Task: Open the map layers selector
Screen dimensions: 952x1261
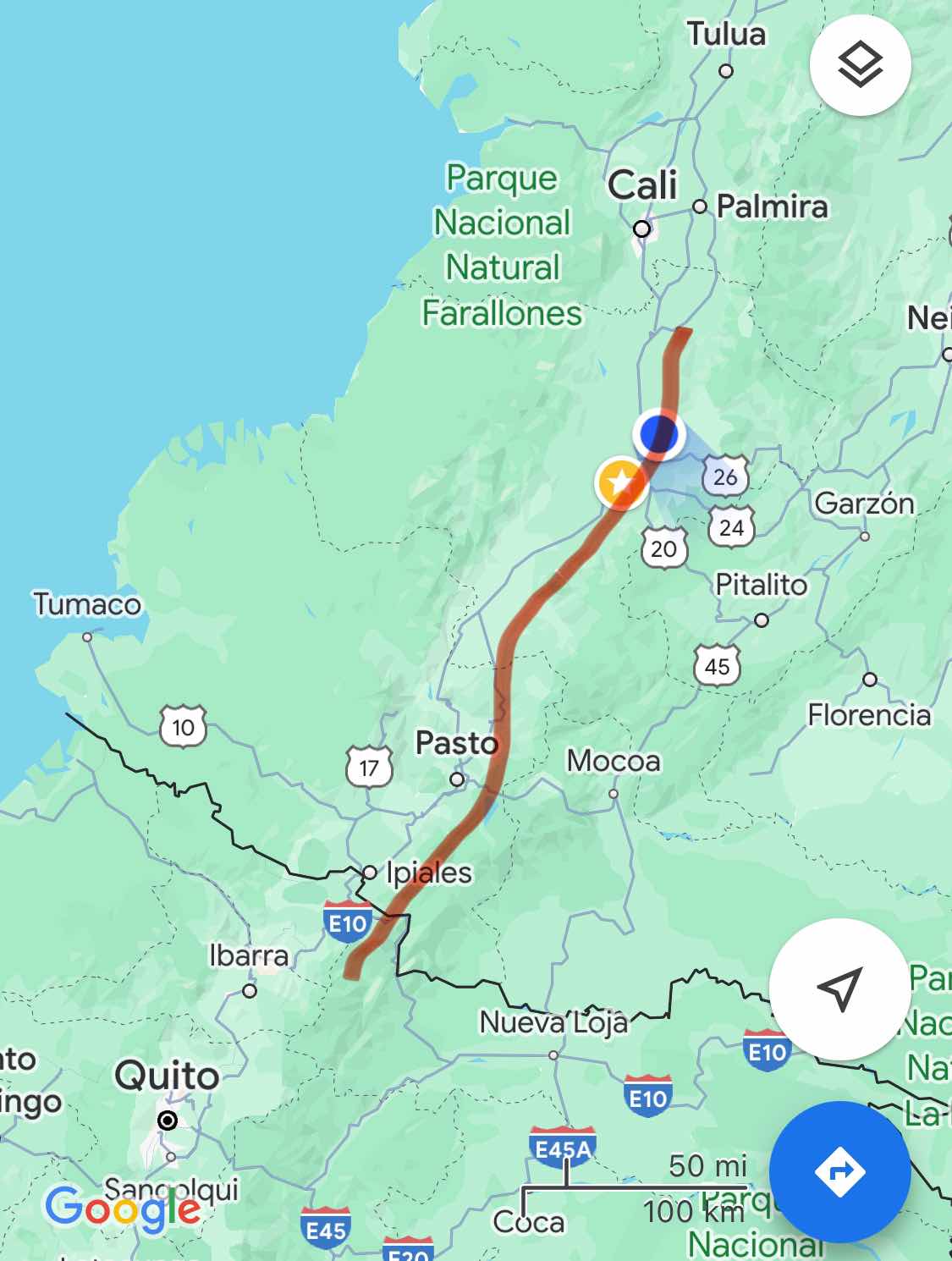Action: pos(859,64)
